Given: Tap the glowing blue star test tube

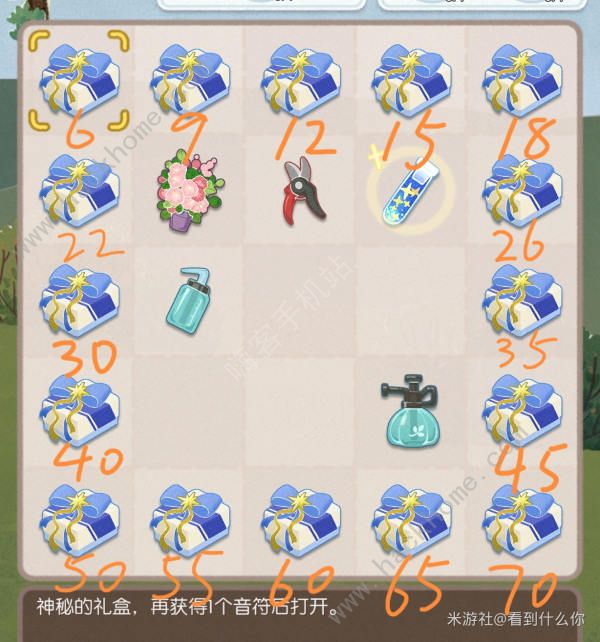Looking at the screenshot, I should click(410, 190).
